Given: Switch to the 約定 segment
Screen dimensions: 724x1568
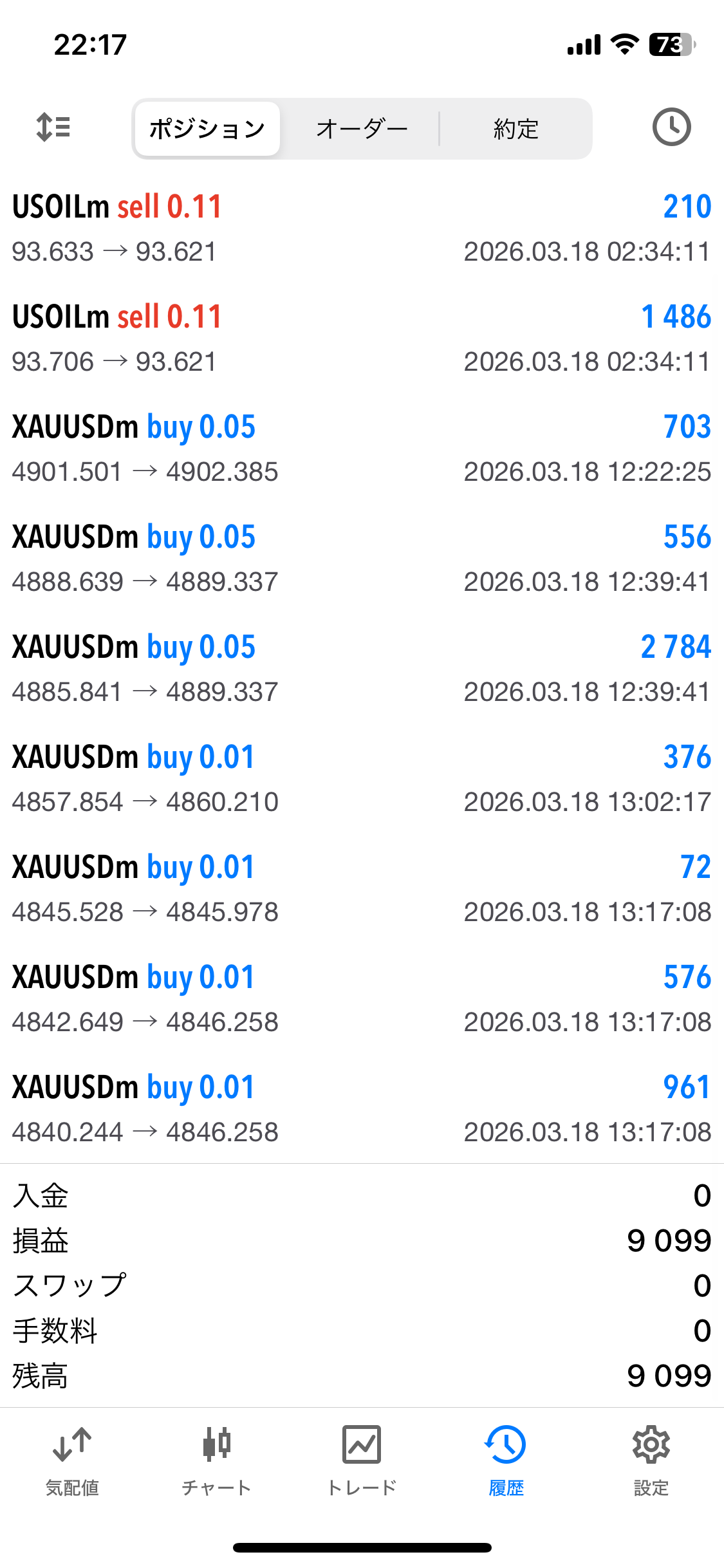Looking at the screenshot, I should [515, 129].
